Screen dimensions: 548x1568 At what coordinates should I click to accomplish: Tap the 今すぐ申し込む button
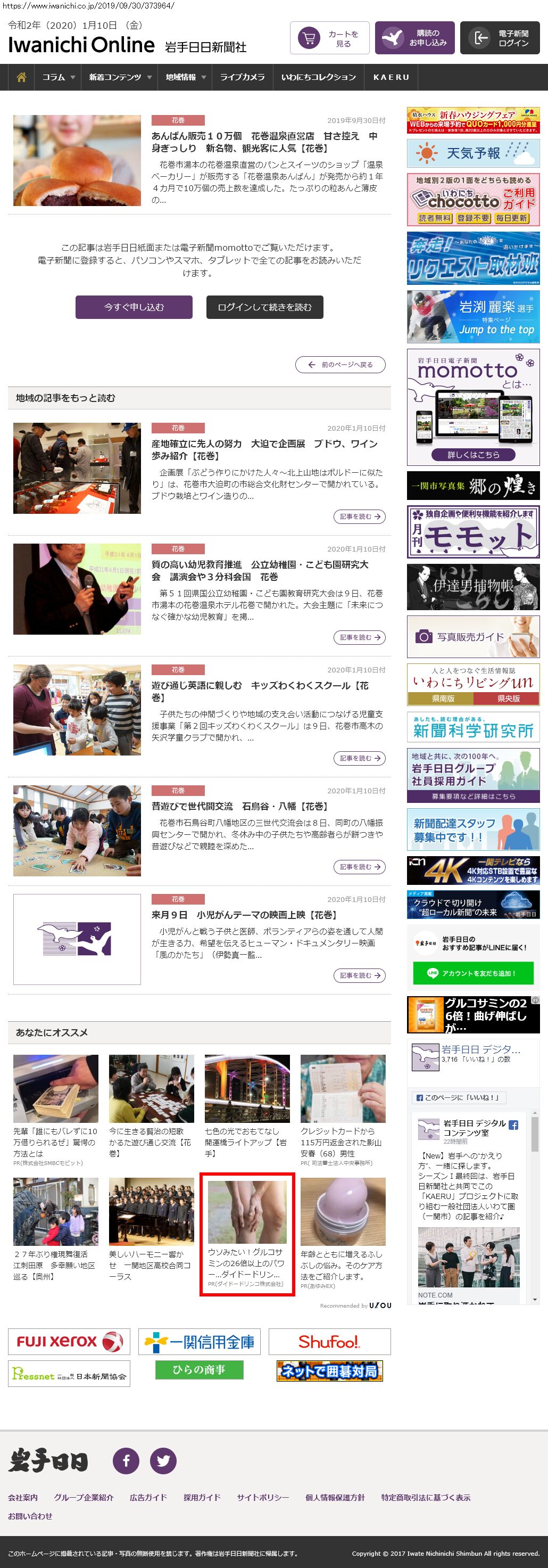(x=134, y=307)
